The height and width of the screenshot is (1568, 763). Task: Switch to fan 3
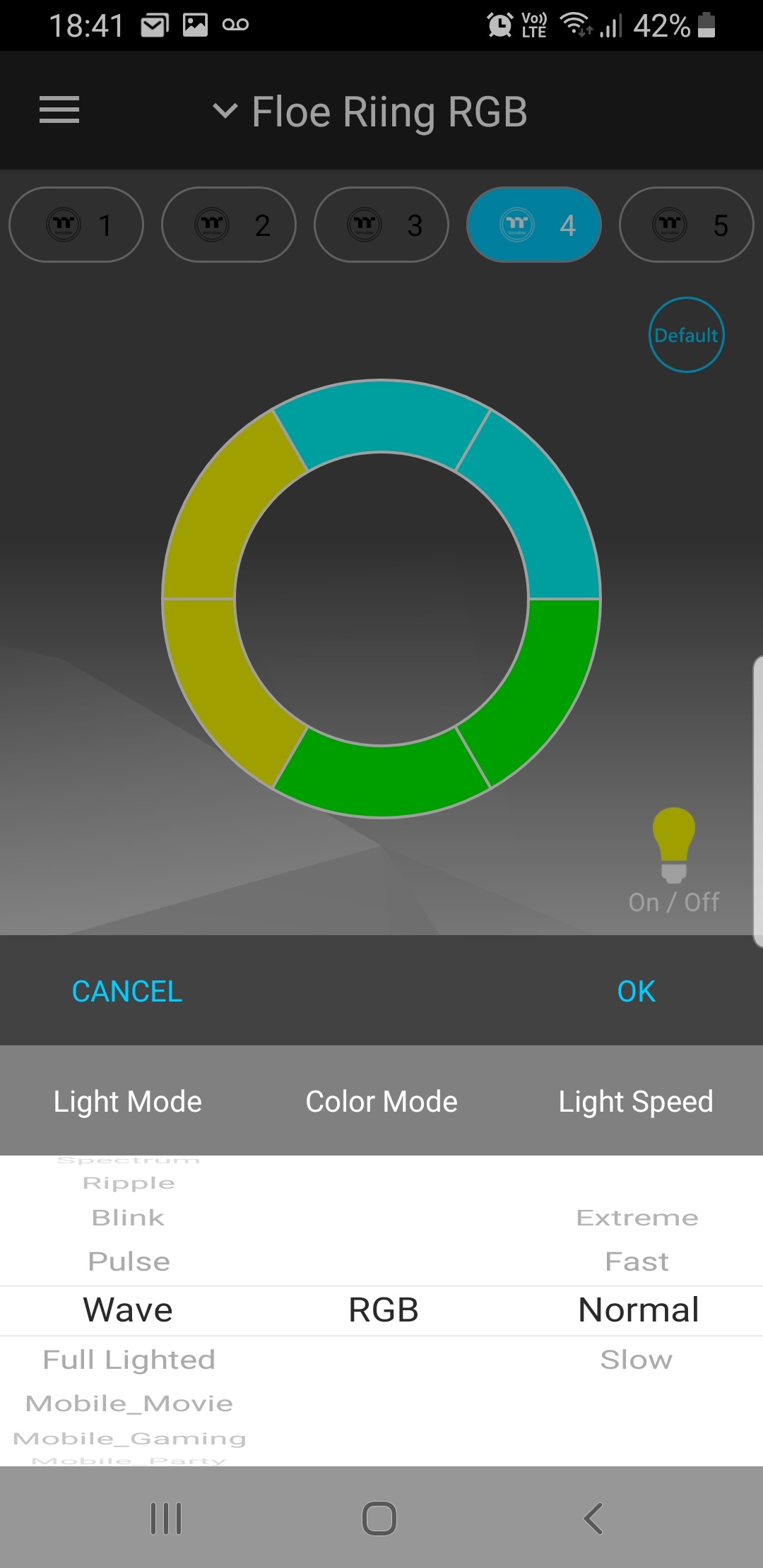coord(381,225)
